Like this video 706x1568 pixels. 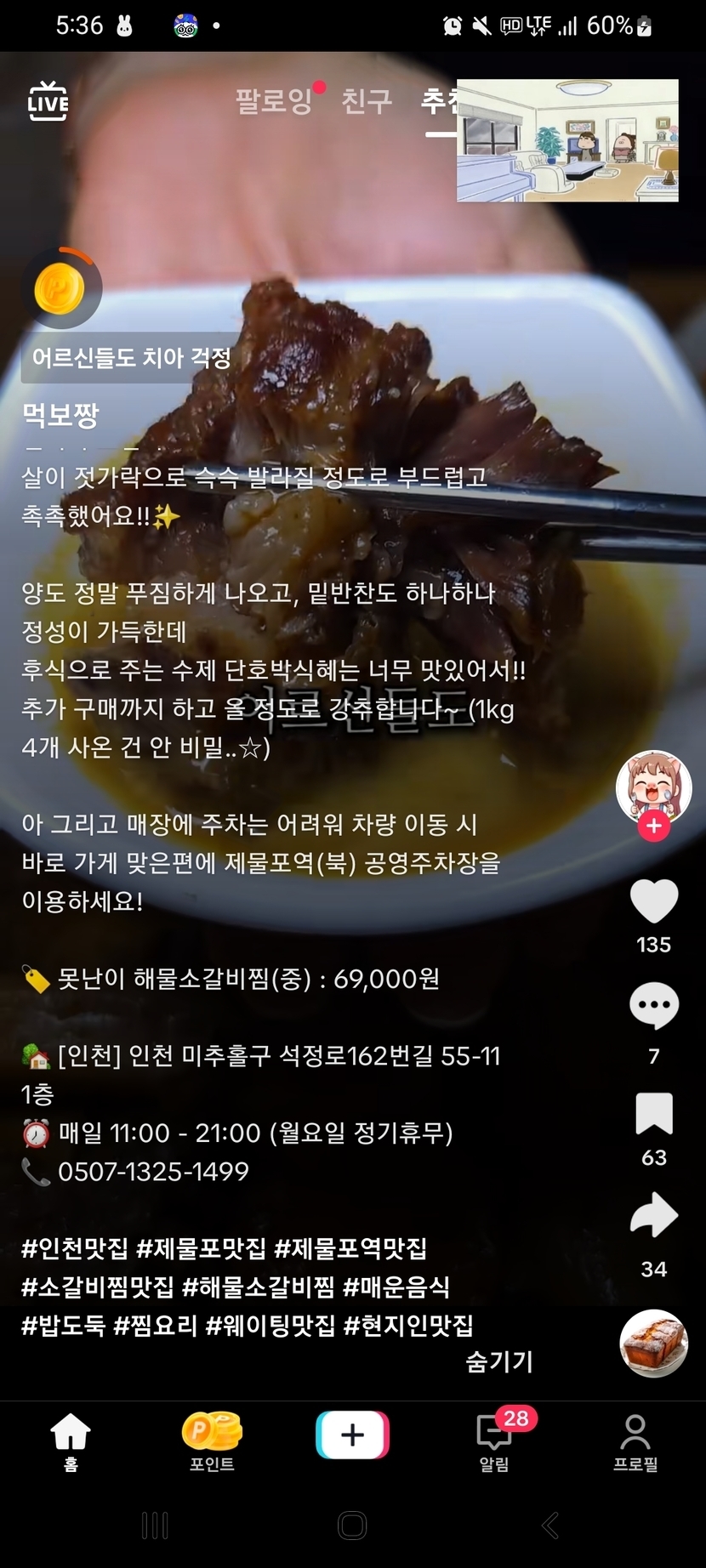(653, 901)
